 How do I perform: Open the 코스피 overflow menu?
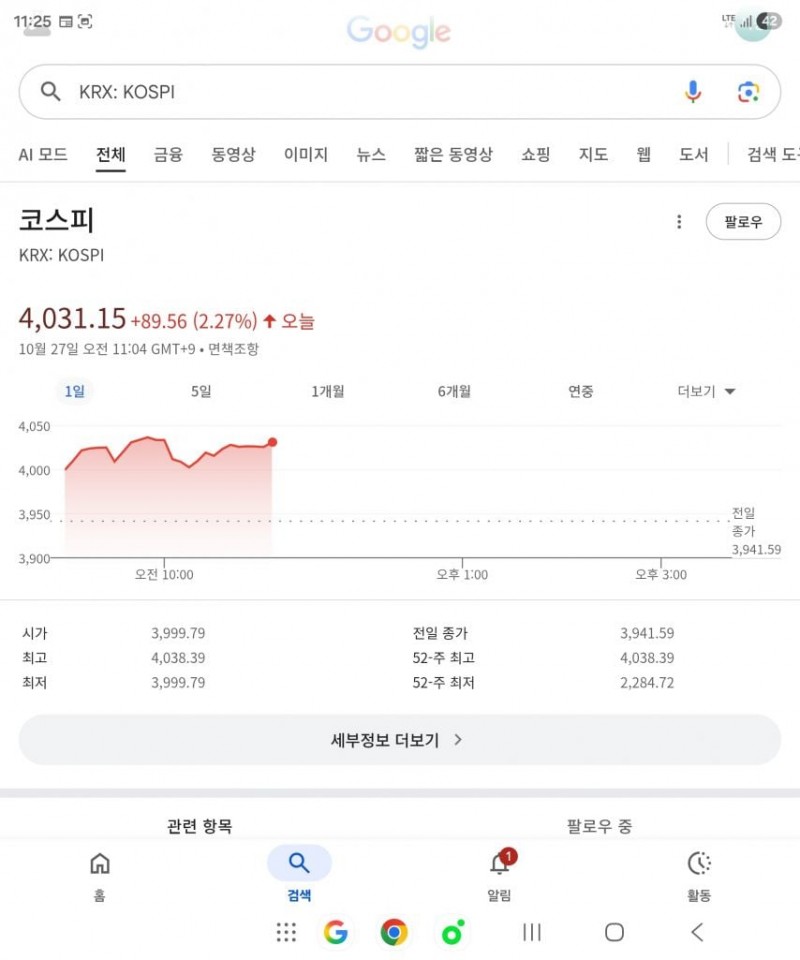pos(680,222)
